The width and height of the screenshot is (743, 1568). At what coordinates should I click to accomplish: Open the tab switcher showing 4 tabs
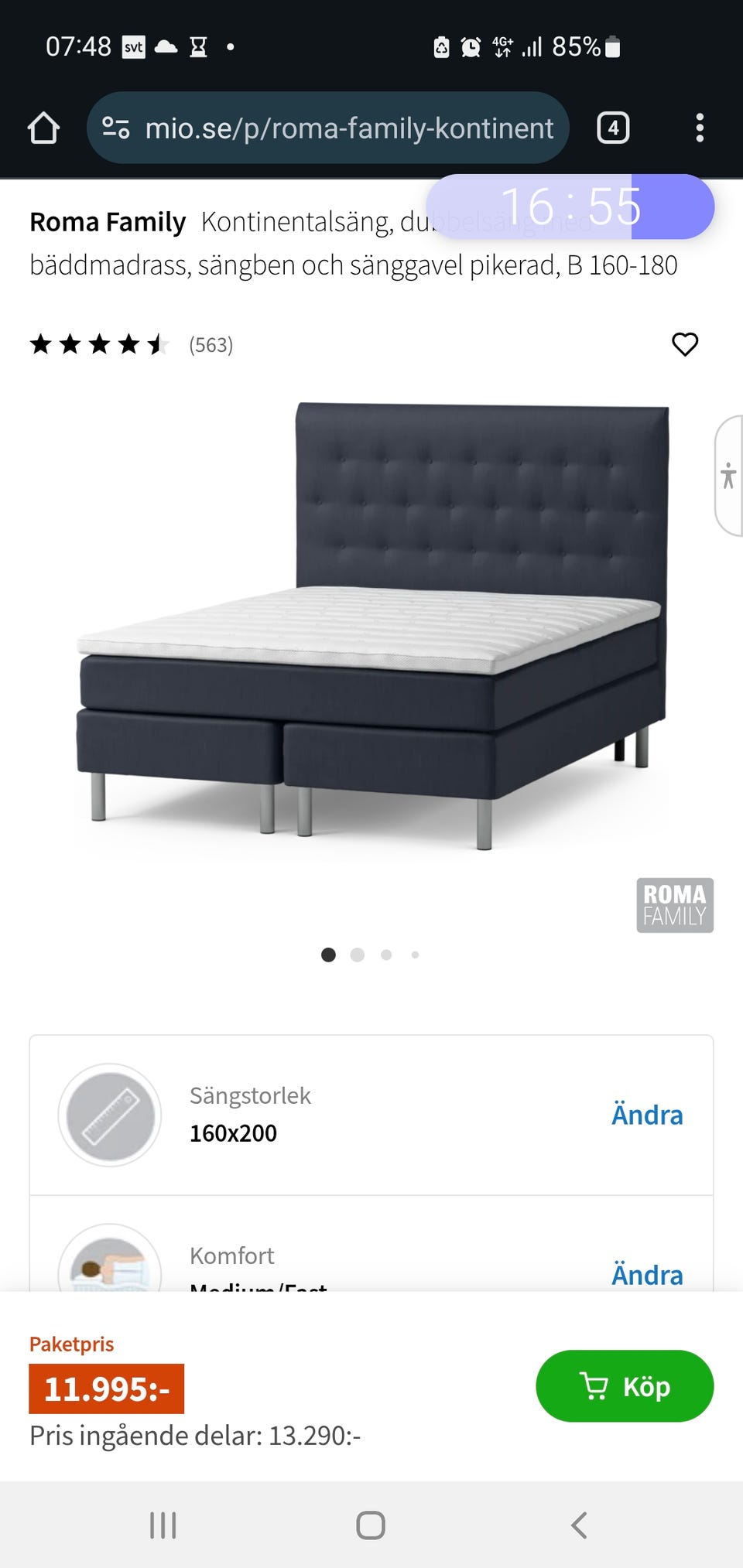613,128
